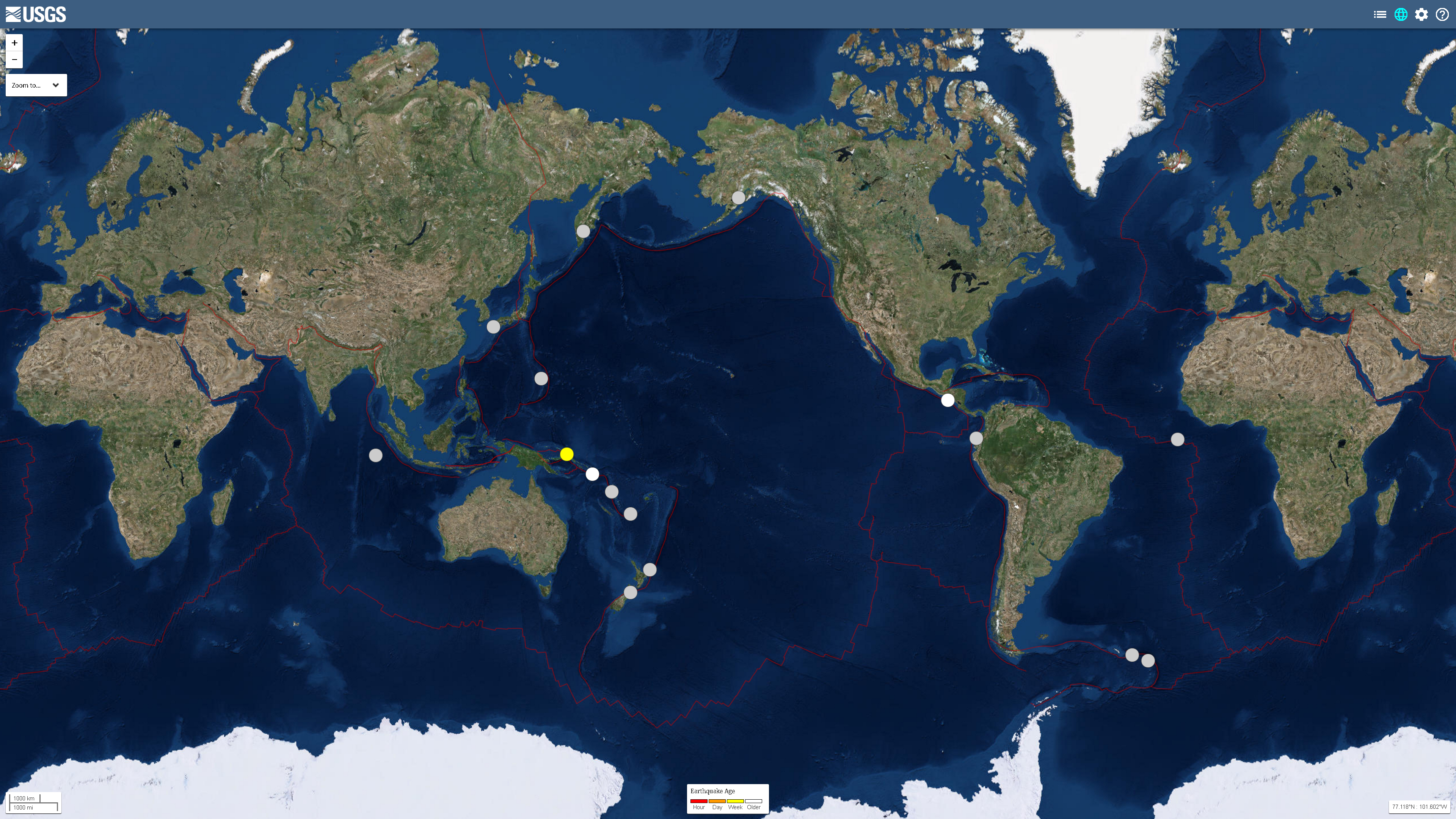Go to USGS home via logo
Viewport: 1456px width, 819px height.
[36, 14]
